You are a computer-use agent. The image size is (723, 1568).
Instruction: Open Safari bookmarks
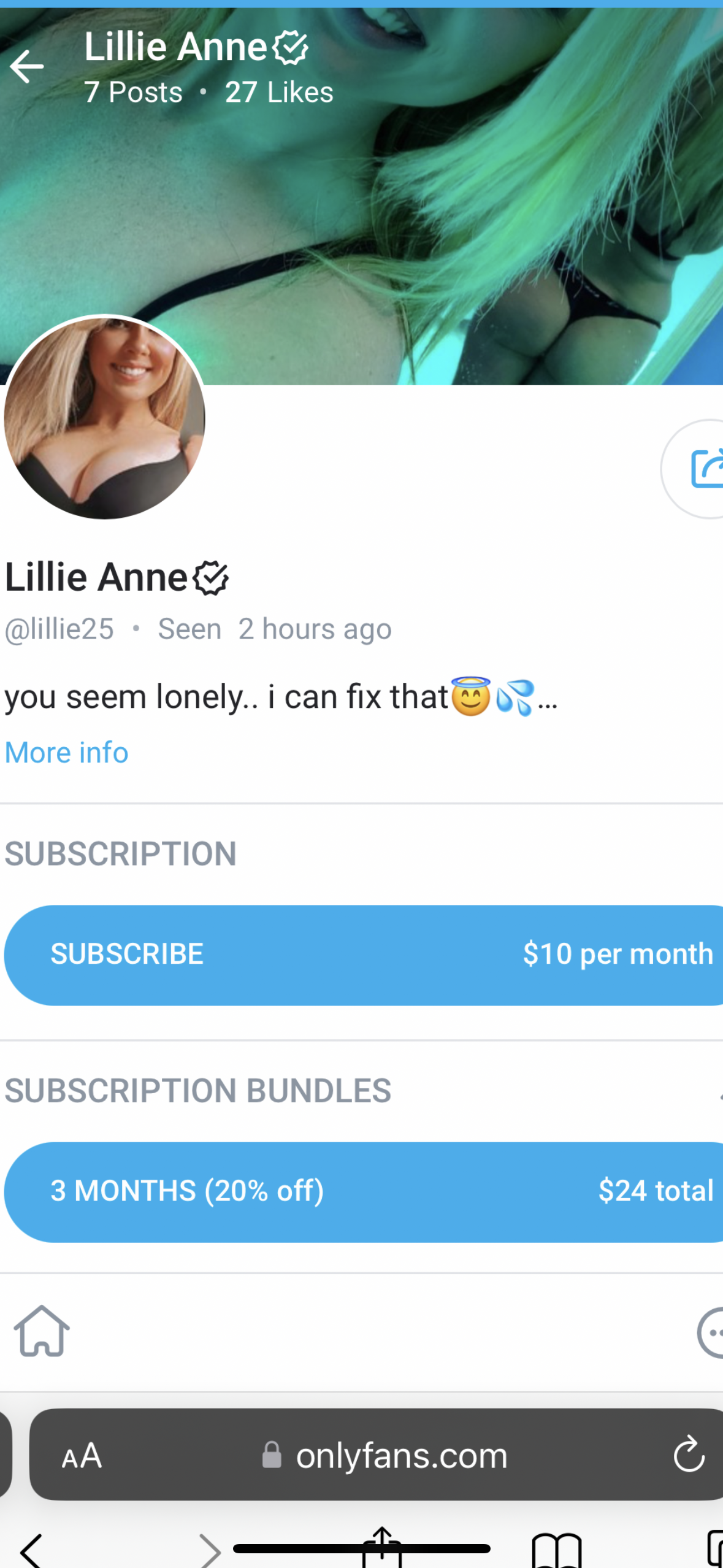coord(556,1550)
